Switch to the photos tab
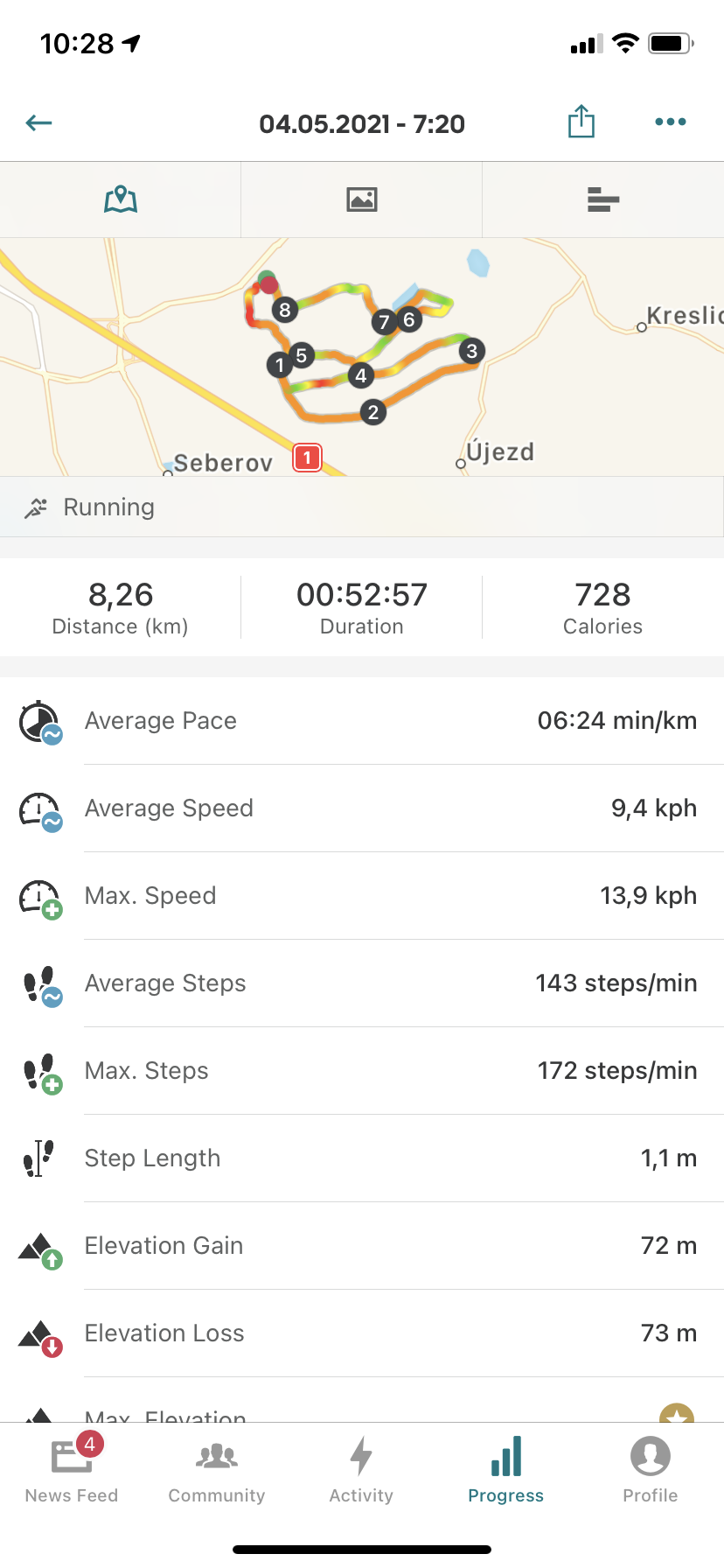The image size is (724, 1568). [x=362, y=199]
